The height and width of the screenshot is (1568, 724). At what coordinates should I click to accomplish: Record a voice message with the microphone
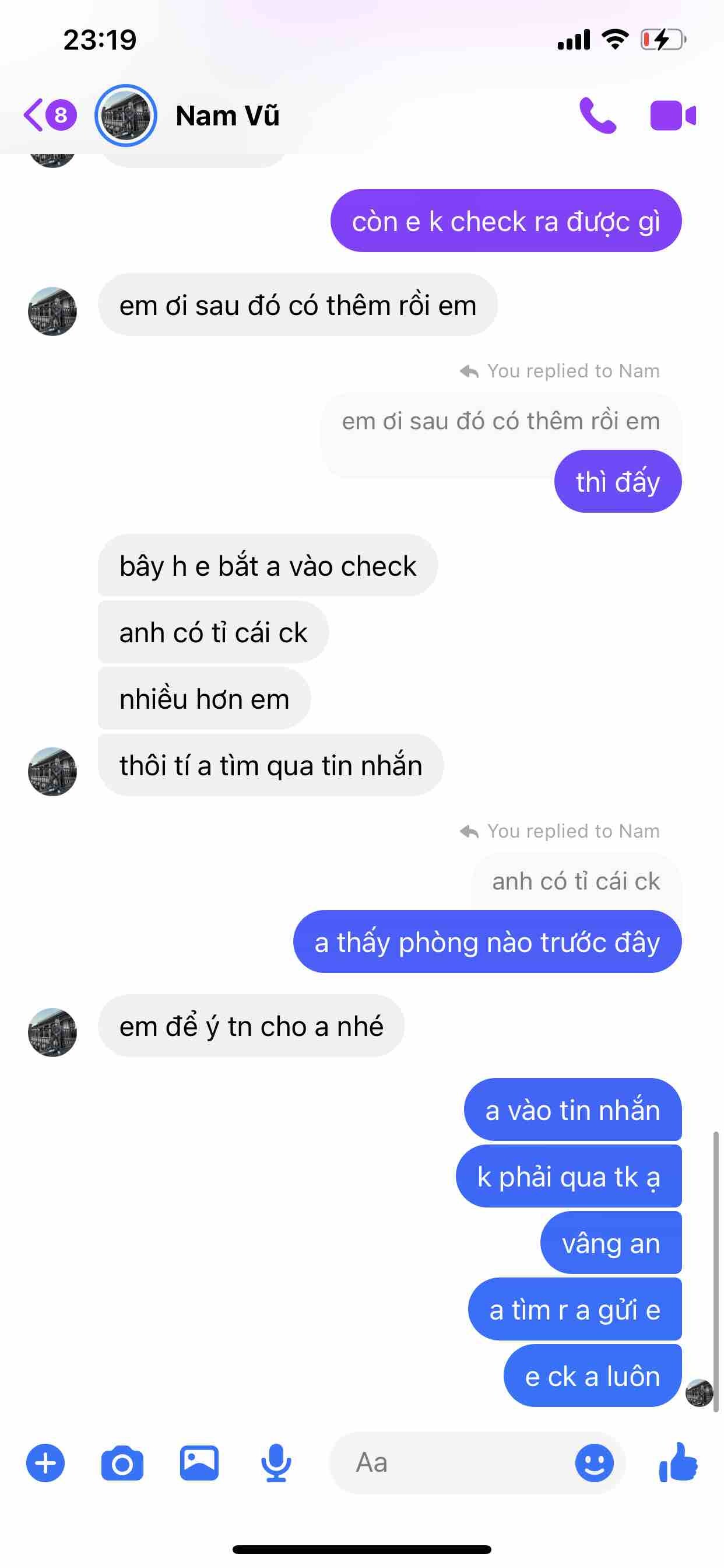click(x=276, y=1462)
